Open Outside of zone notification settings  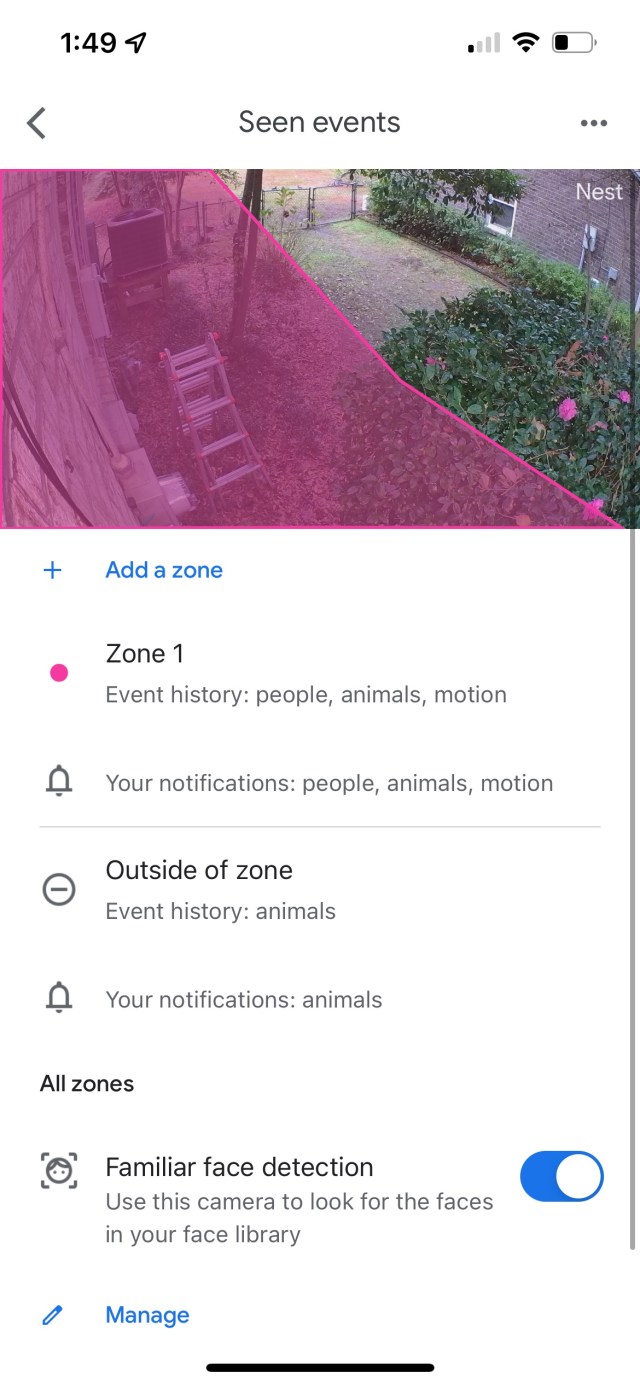tap(320, 999)
